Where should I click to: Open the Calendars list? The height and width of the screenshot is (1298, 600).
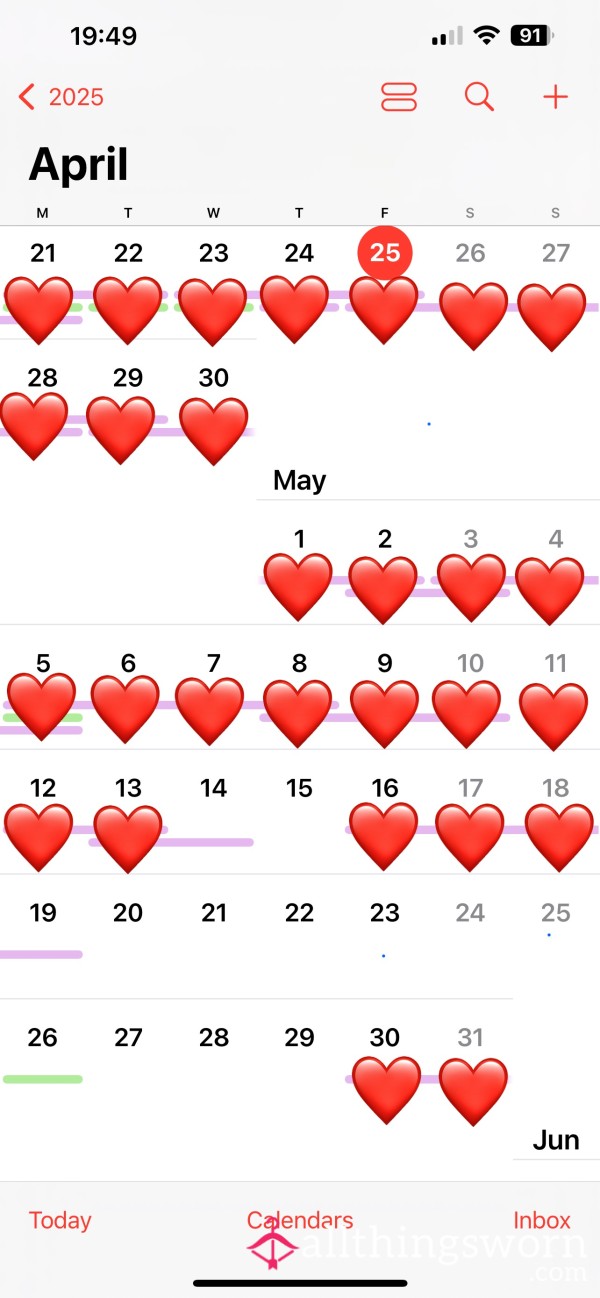[x=300, y=1221]
